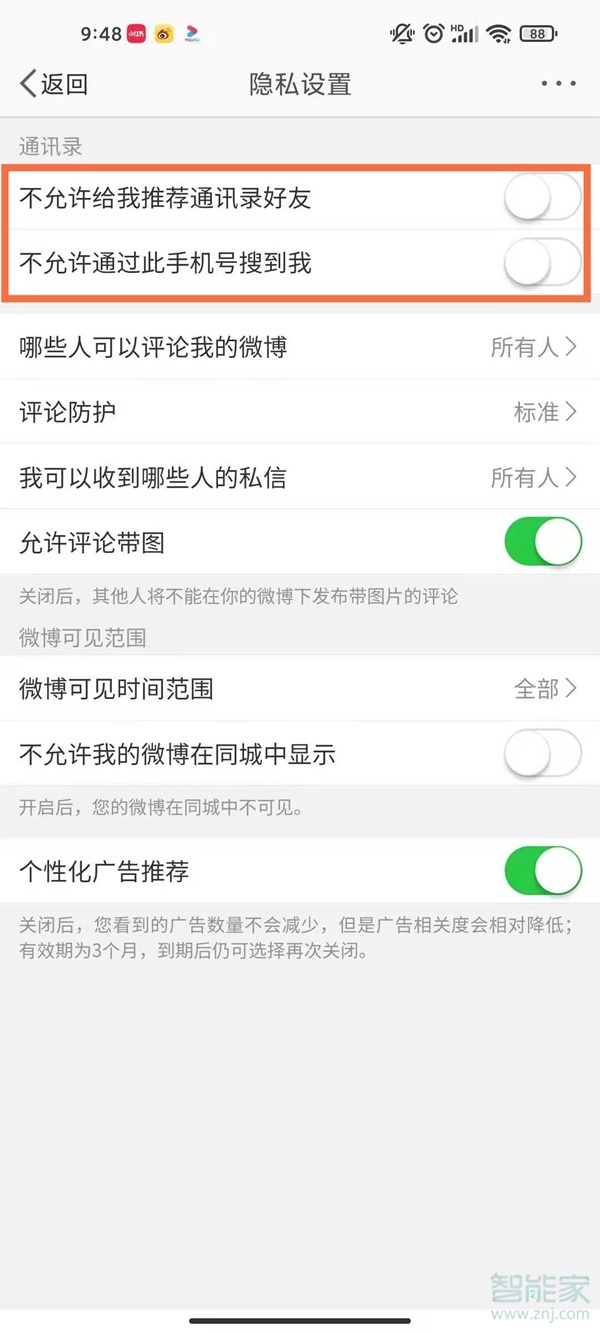This screenshot has height=1333, width=600.
Task: Turn off the 允许评论带图 switch
Action: click(x=542, y=543)
